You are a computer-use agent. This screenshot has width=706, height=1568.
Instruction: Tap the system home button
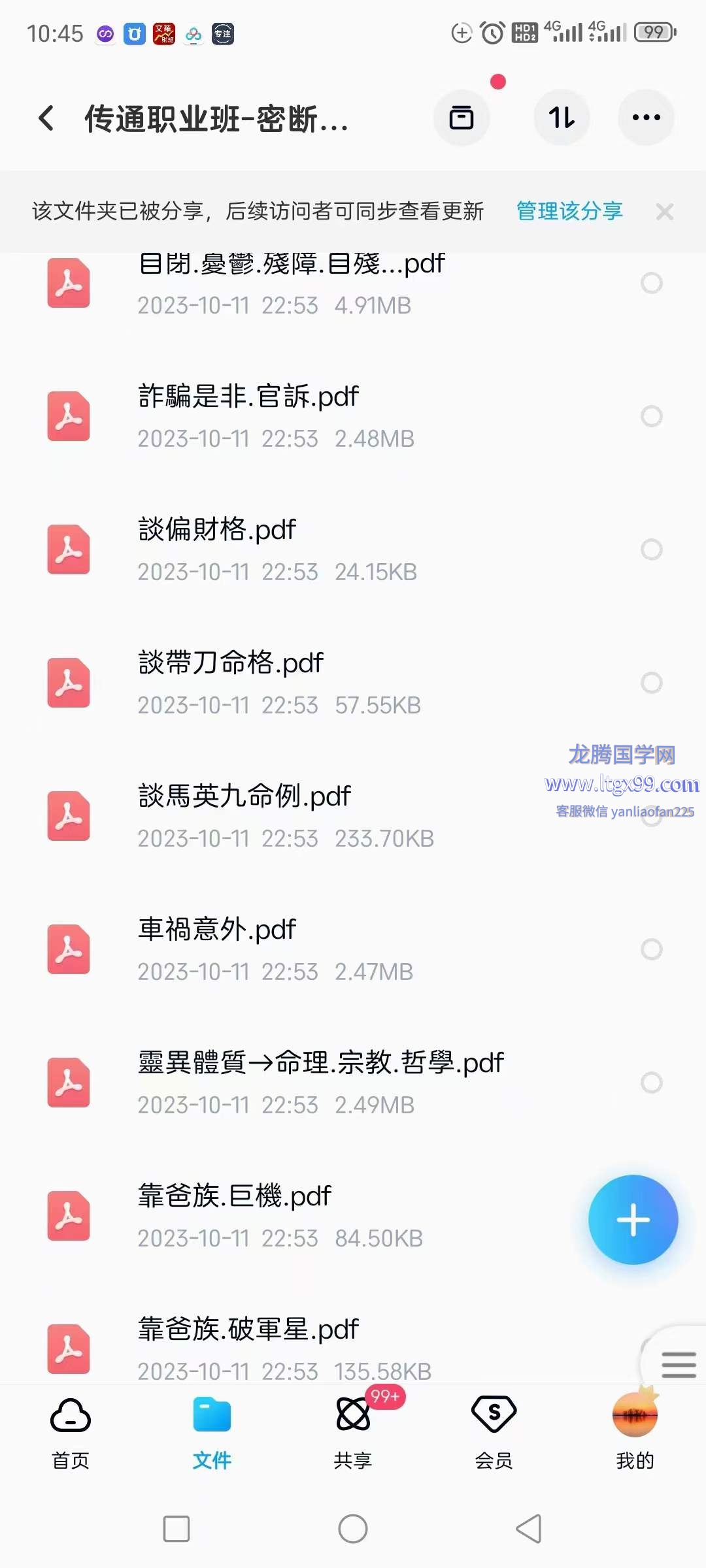pyautogui.click(x=353, y=1529)
